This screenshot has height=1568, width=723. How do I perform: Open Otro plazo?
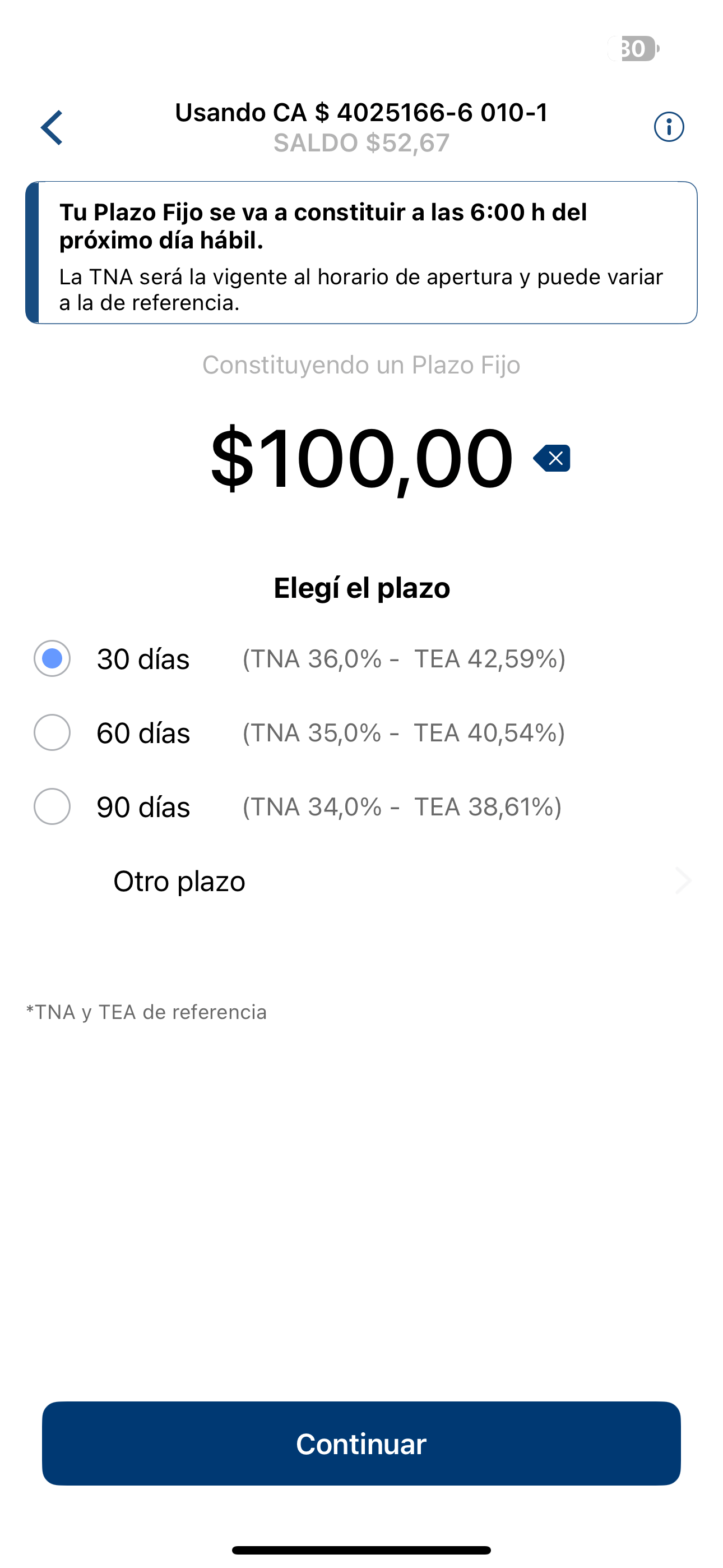361,882
